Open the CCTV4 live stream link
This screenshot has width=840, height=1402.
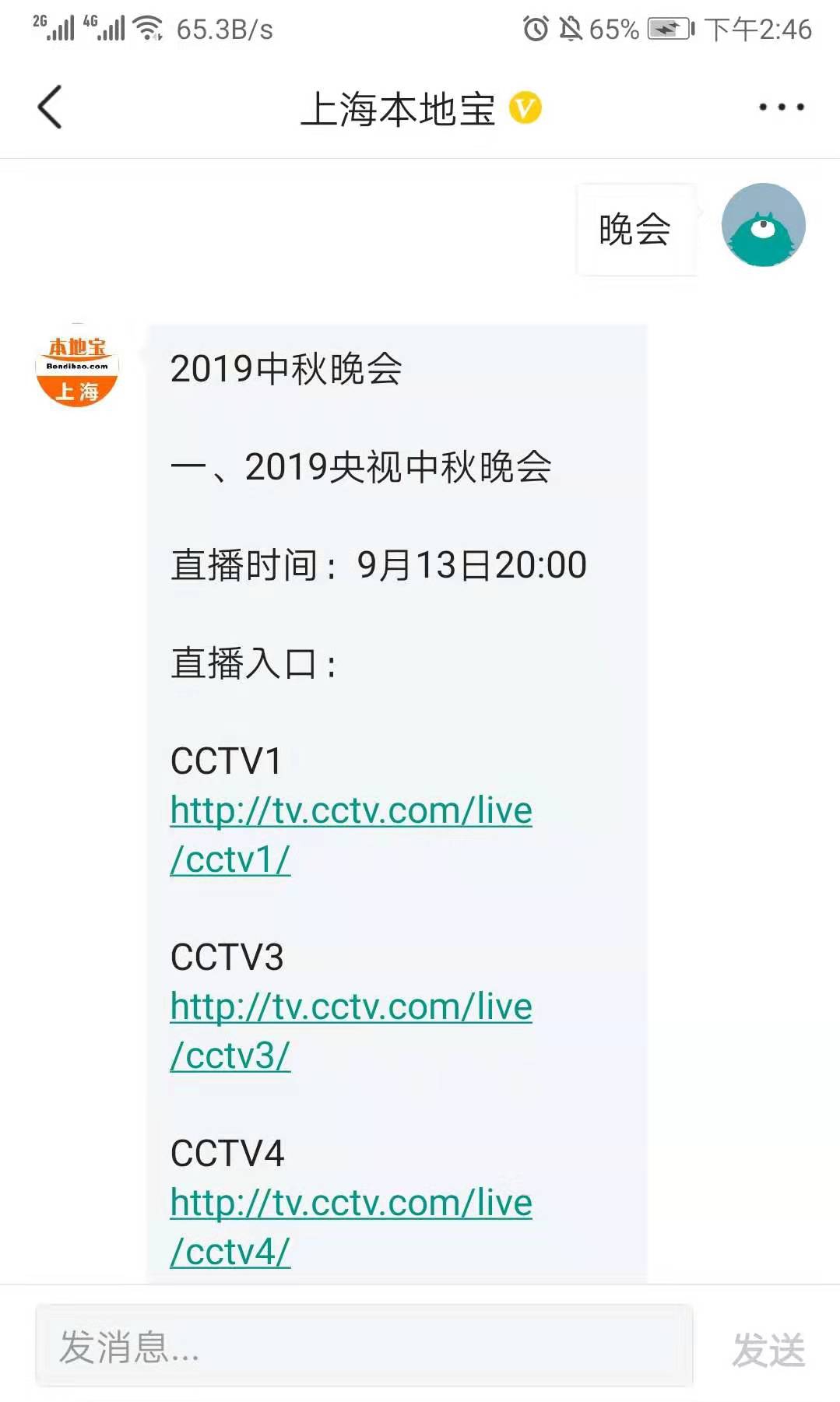tap(349, 1226)
